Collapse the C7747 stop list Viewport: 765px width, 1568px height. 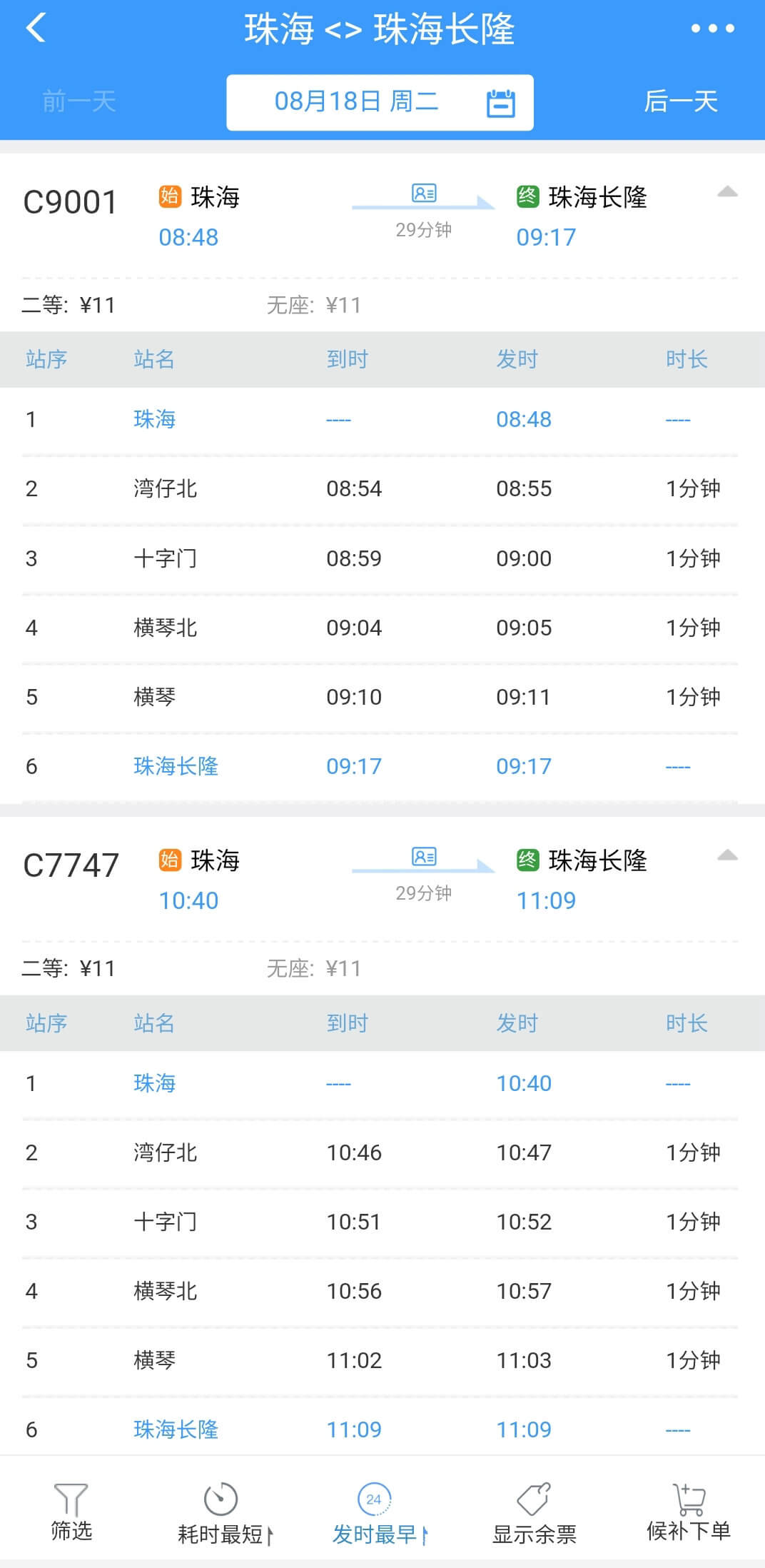tap(726, 855)
